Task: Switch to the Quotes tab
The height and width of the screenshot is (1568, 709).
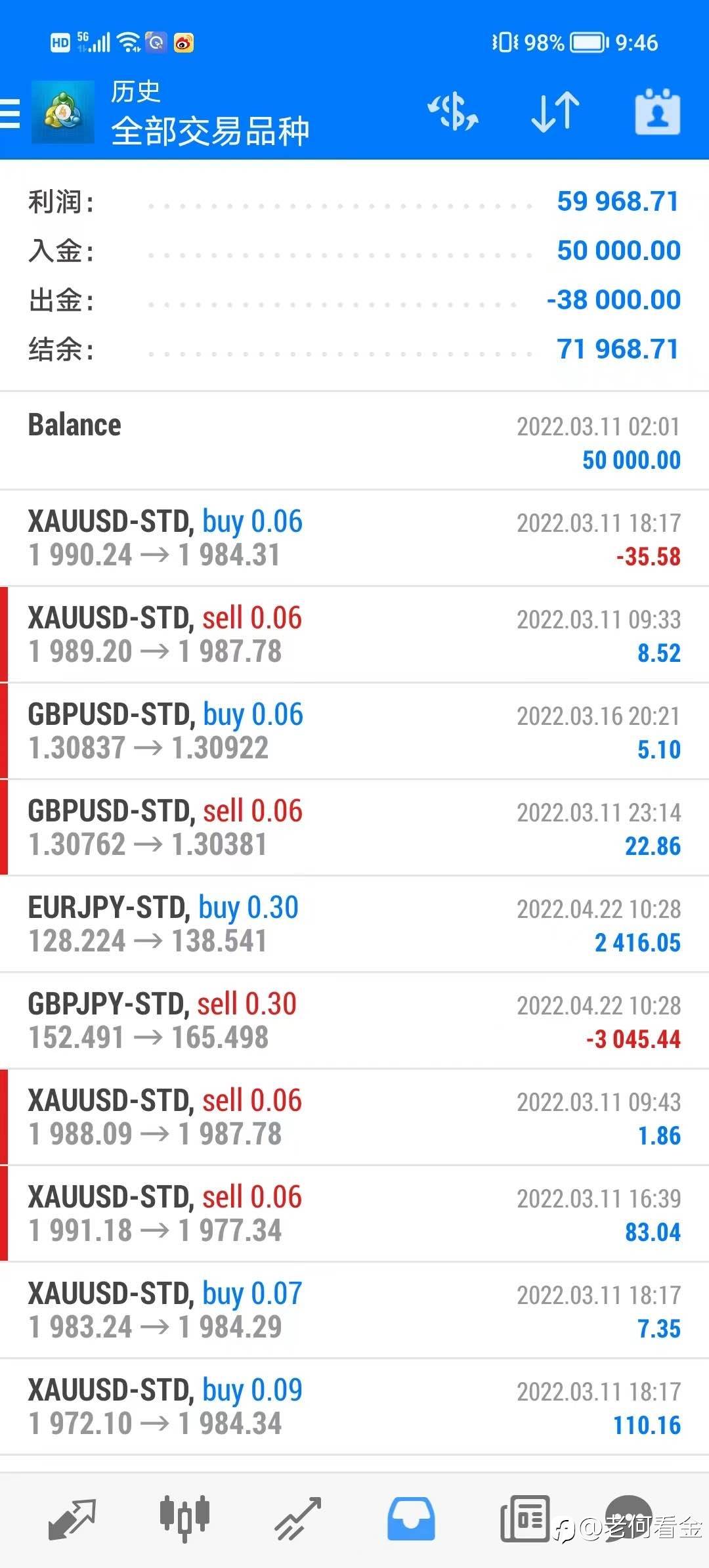Action: (72, 1518)
